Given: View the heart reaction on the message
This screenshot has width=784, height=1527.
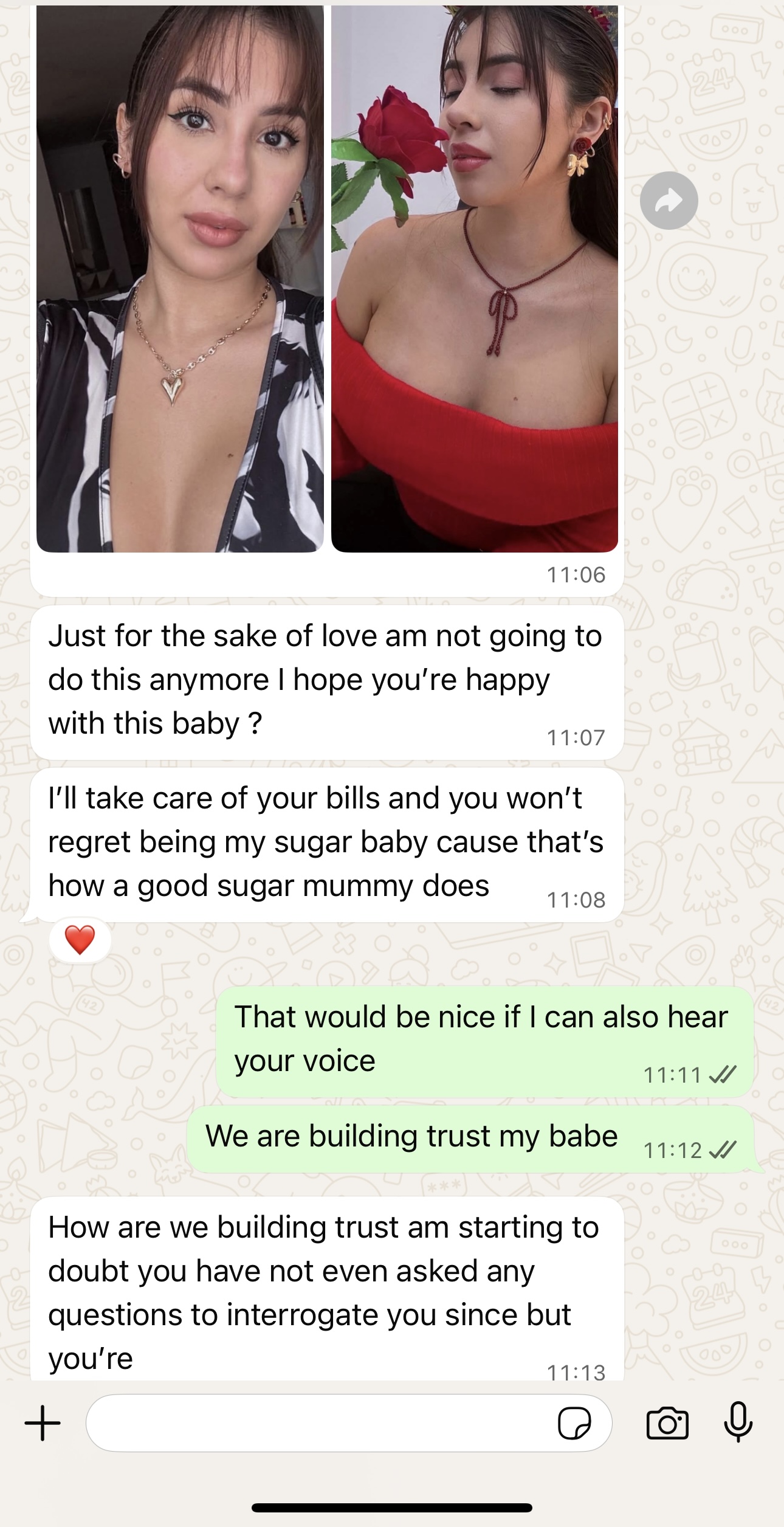Looking at the screenshot, I should click(x=80, y=940).
